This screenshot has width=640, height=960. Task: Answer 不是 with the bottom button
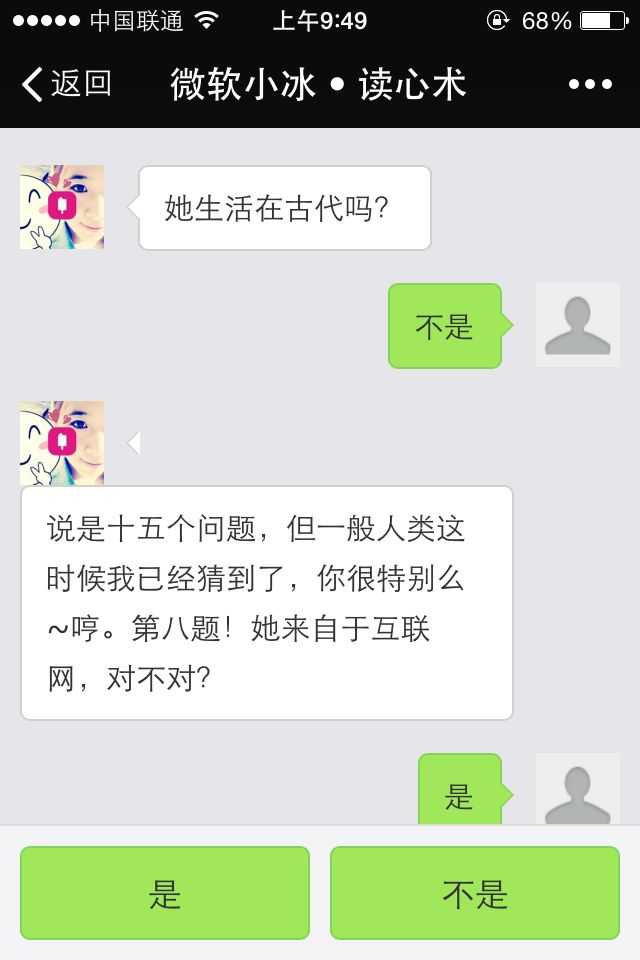(x=475, y=893)
